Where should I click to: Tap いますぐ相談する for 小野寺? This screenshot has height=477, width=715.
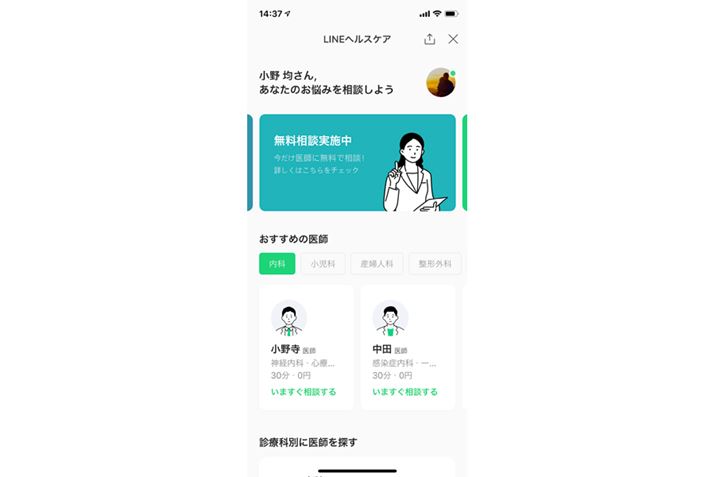pos(303,392)
